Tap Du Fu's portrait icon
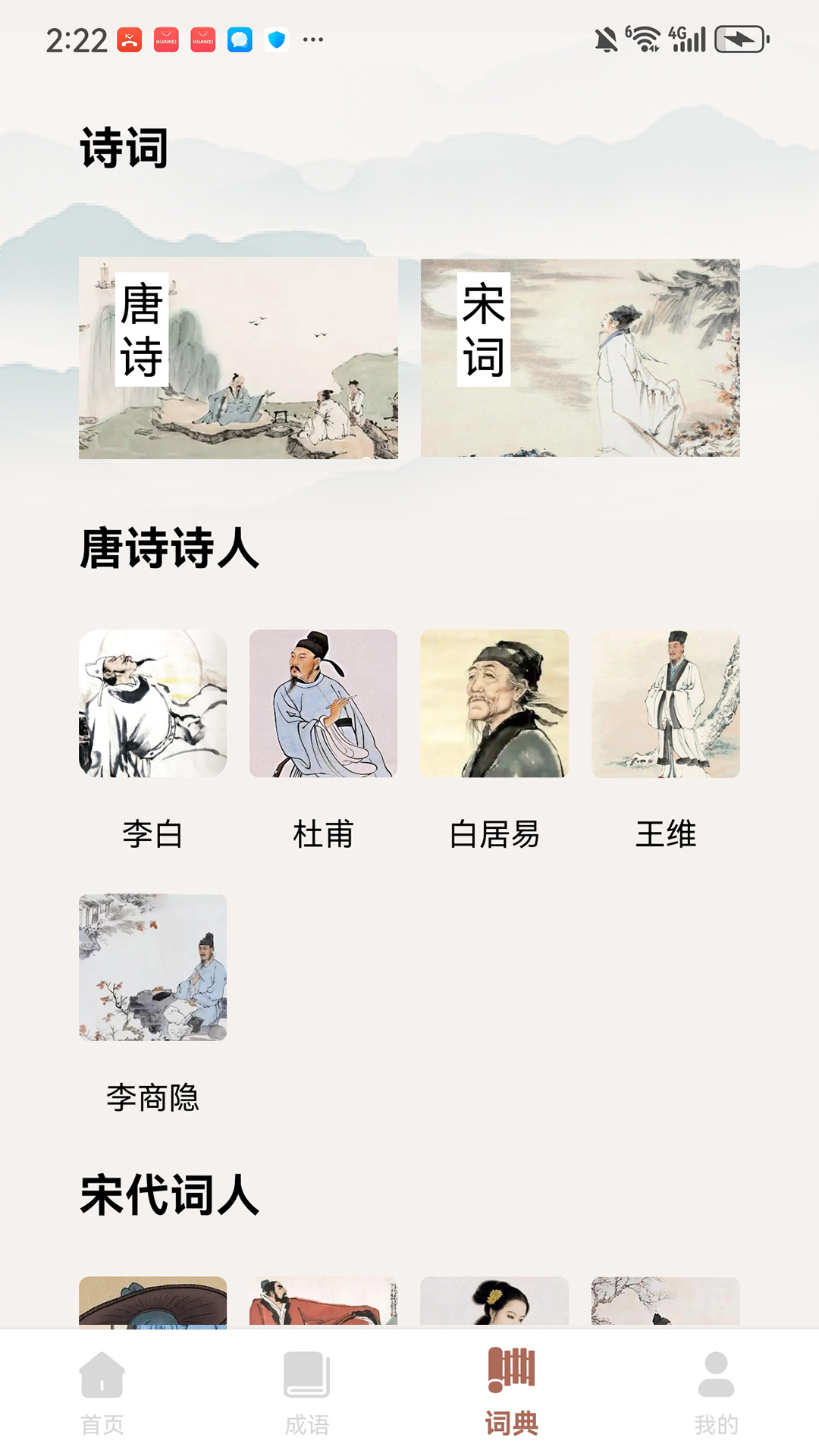Image resolution: width=819 pixels, height=1456 pixels. click(x=323, y=704)
